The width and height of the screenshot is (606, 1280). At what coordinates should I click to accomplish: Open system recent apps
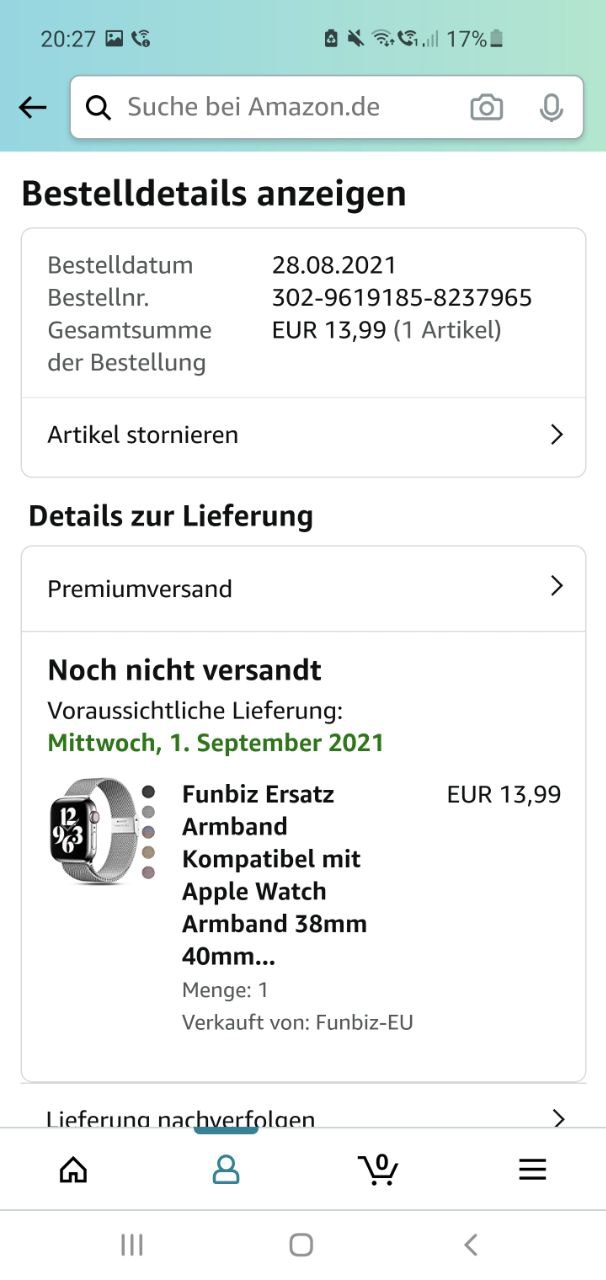(x=131, y=1245)
